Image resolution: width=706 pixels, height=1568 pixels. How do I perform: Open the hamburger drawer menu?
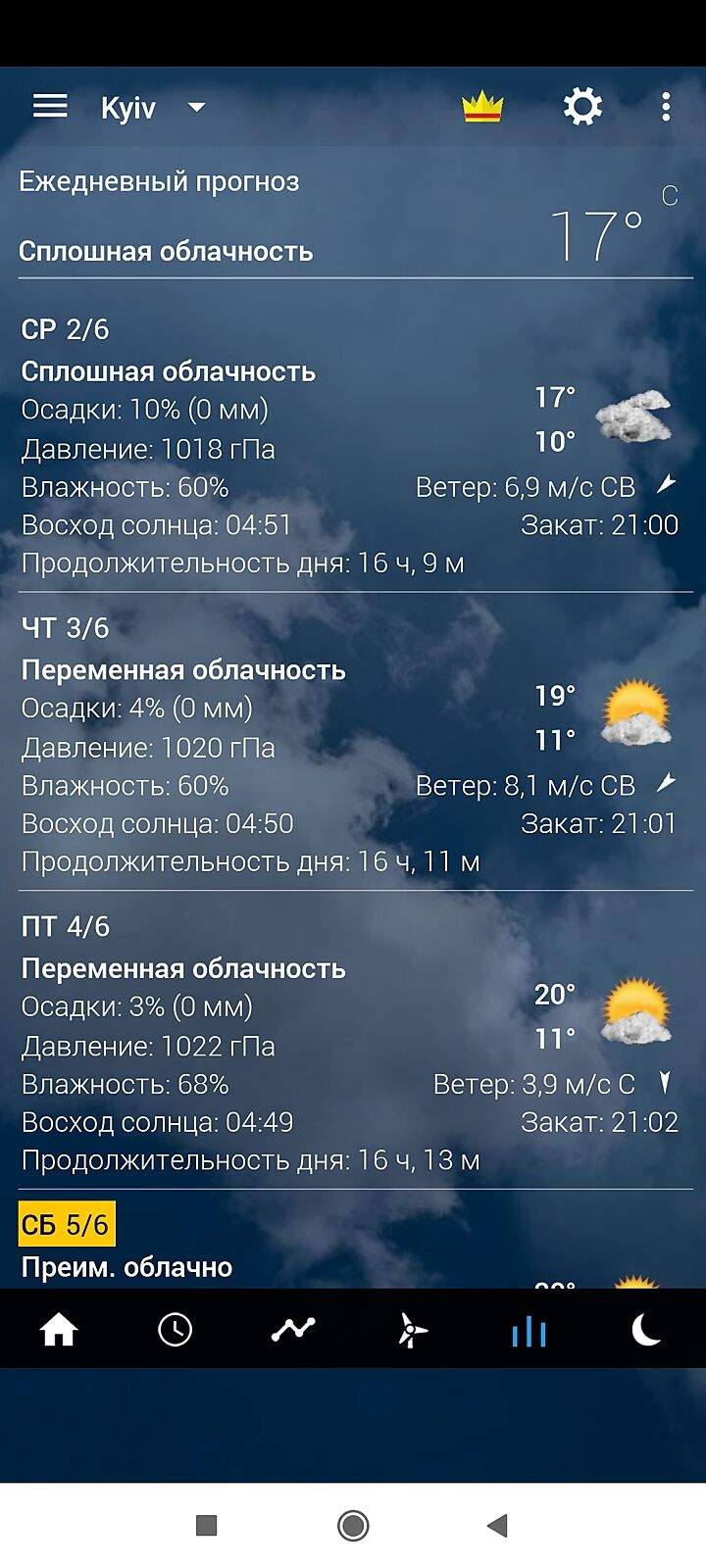click(50, 106)
